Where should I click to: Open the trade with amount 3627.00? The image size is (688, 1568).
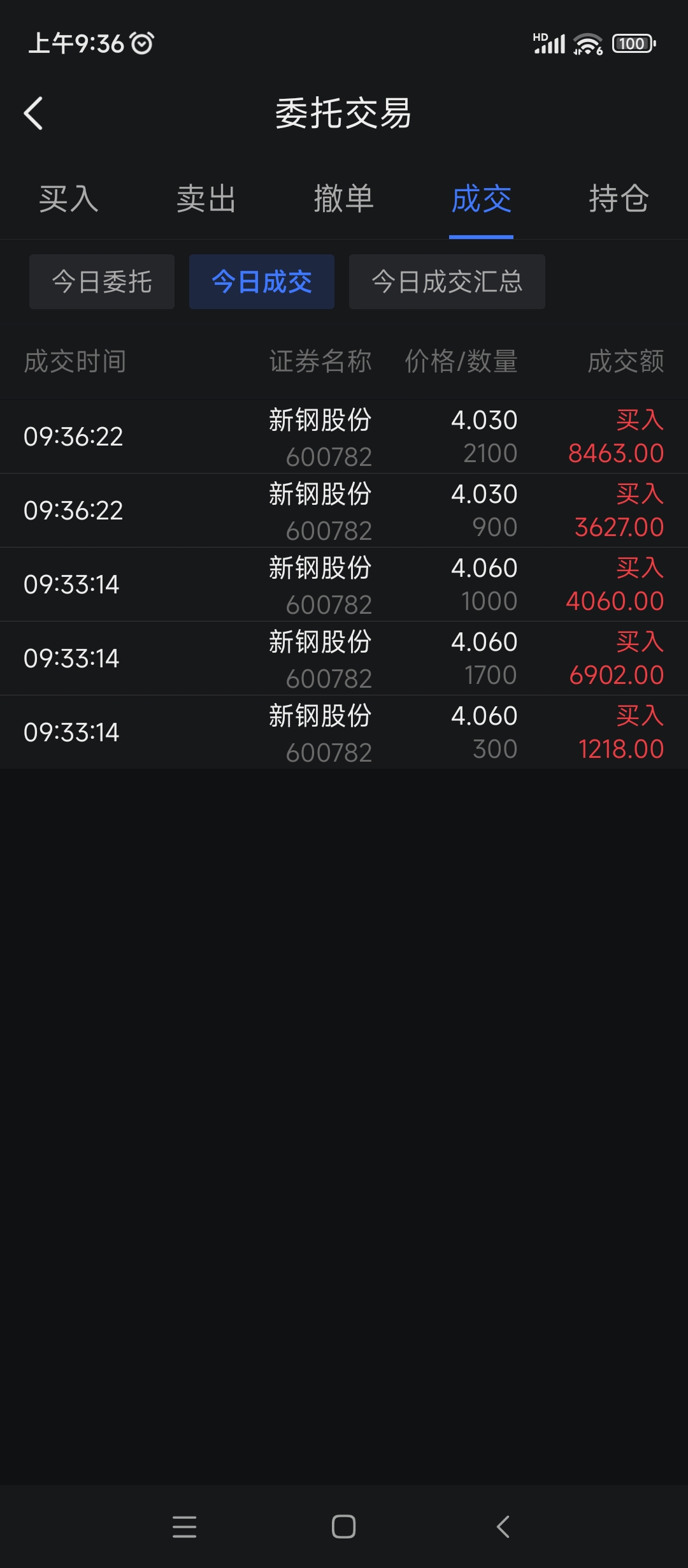tap(344, 511)
